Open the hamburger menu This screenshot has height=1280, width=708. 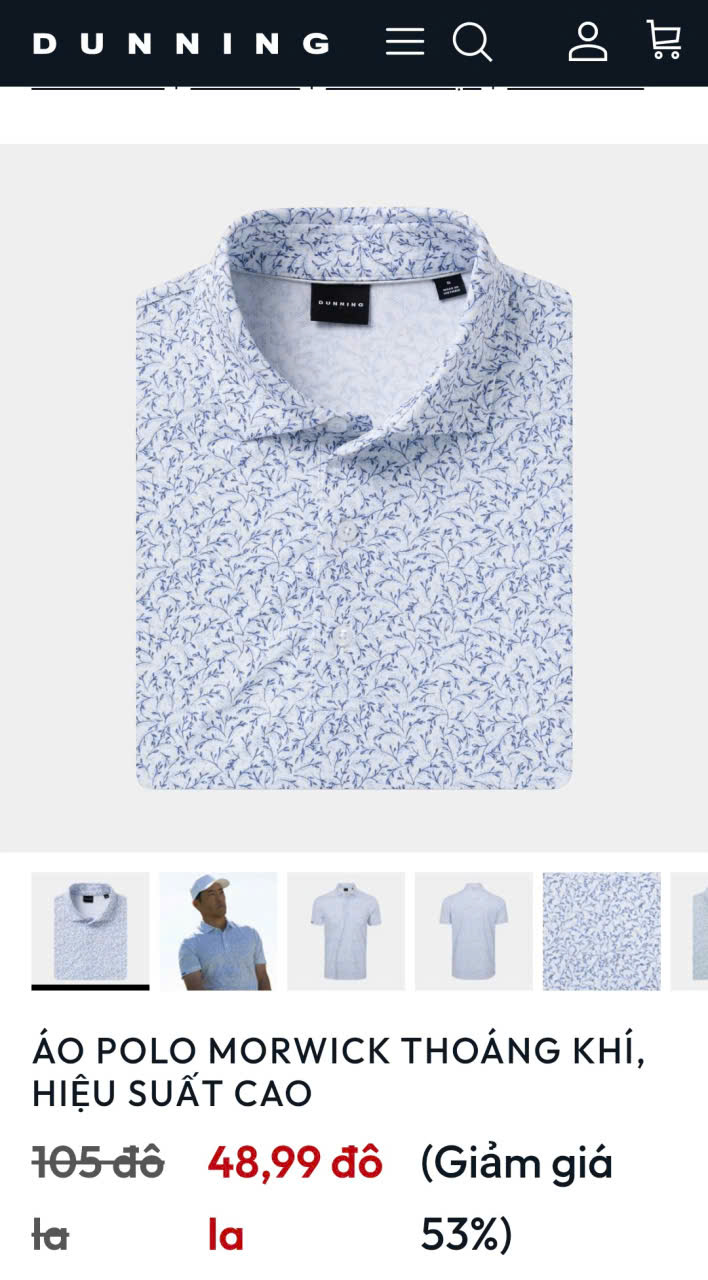[x=405, y=42]
